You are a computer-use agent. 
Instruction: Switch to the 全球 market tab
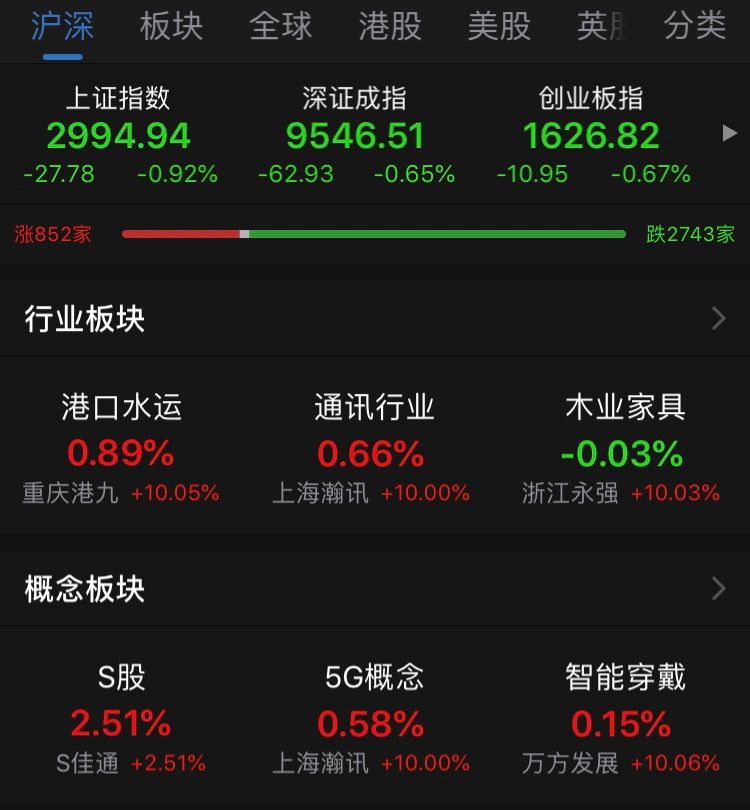(281, 27)
